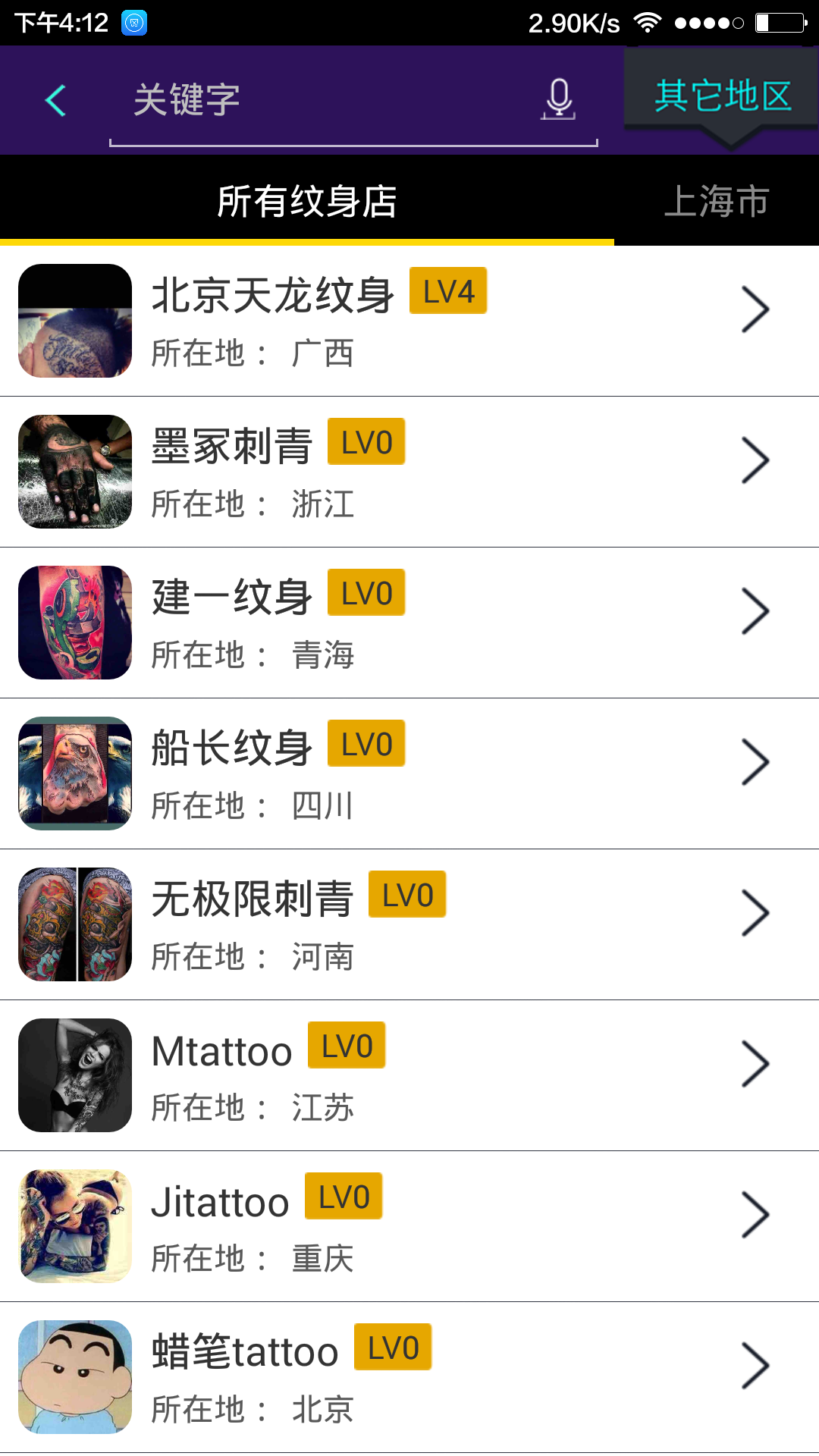Switch to the 上海市 tab
Image resolution: width=819 pixels, height=1456 pixels.
click(x=717, y=199)
